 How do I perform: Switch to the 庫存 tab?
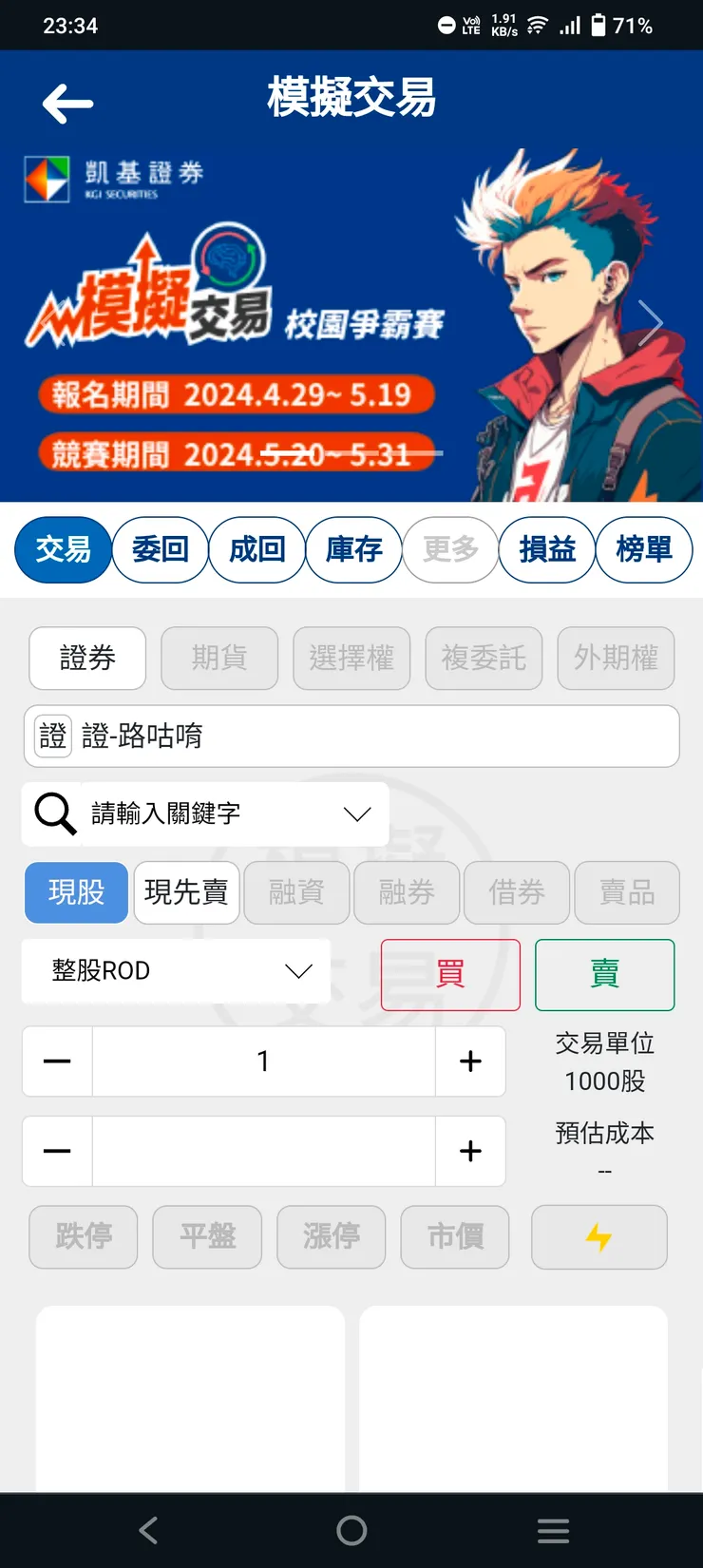coord(353,549)
